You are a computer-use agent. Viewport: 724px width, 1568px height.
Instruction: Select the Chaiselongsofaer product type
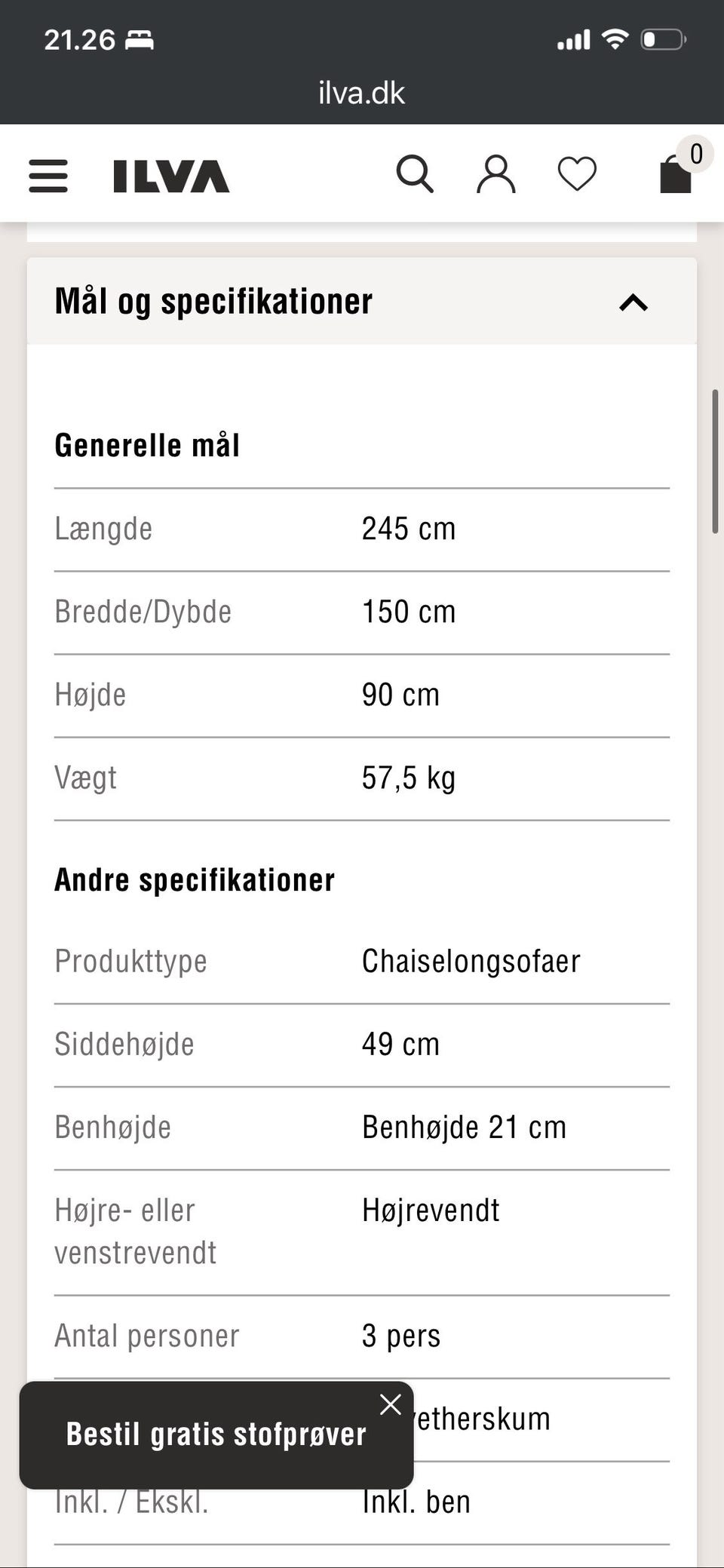(471, 961)
